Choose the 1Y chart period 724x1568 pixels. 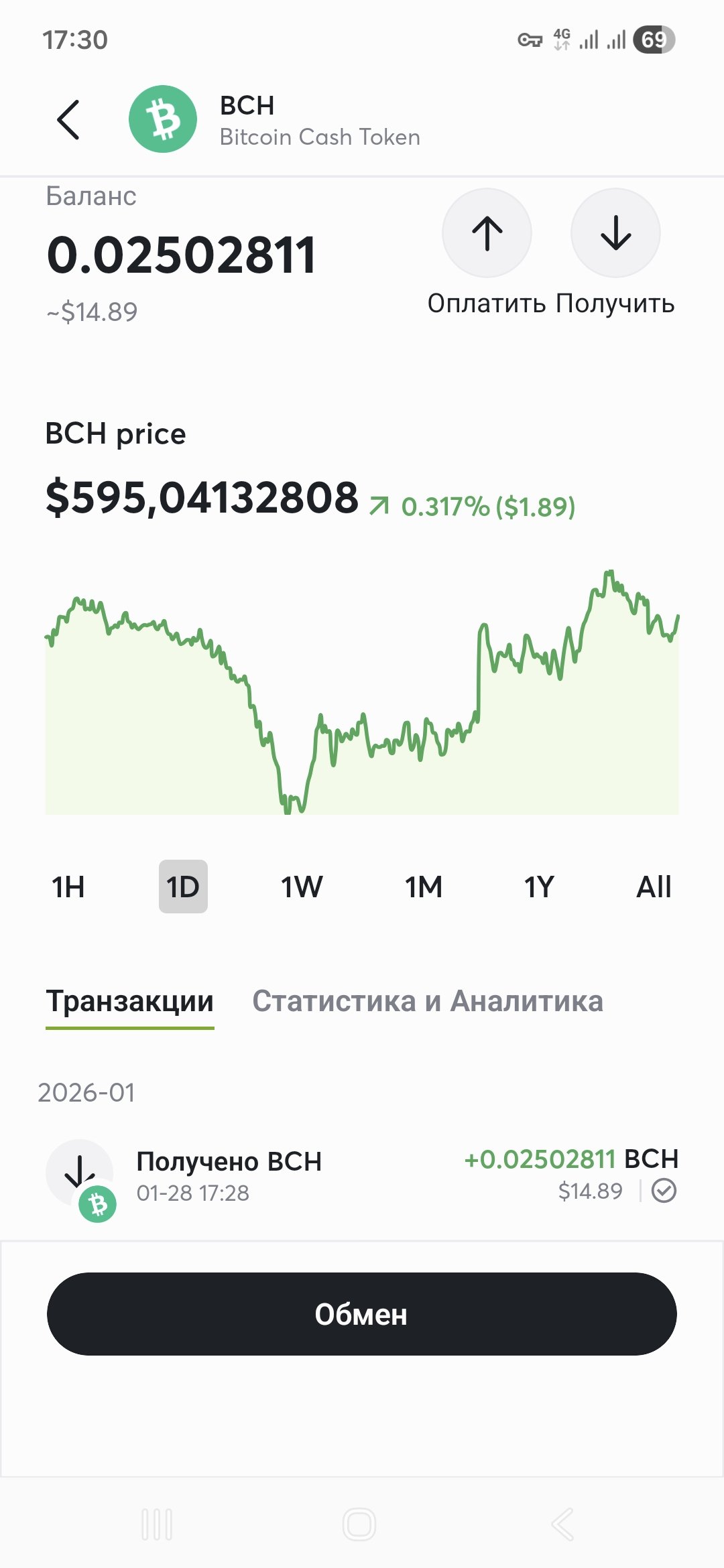click(x=539, y=887)
